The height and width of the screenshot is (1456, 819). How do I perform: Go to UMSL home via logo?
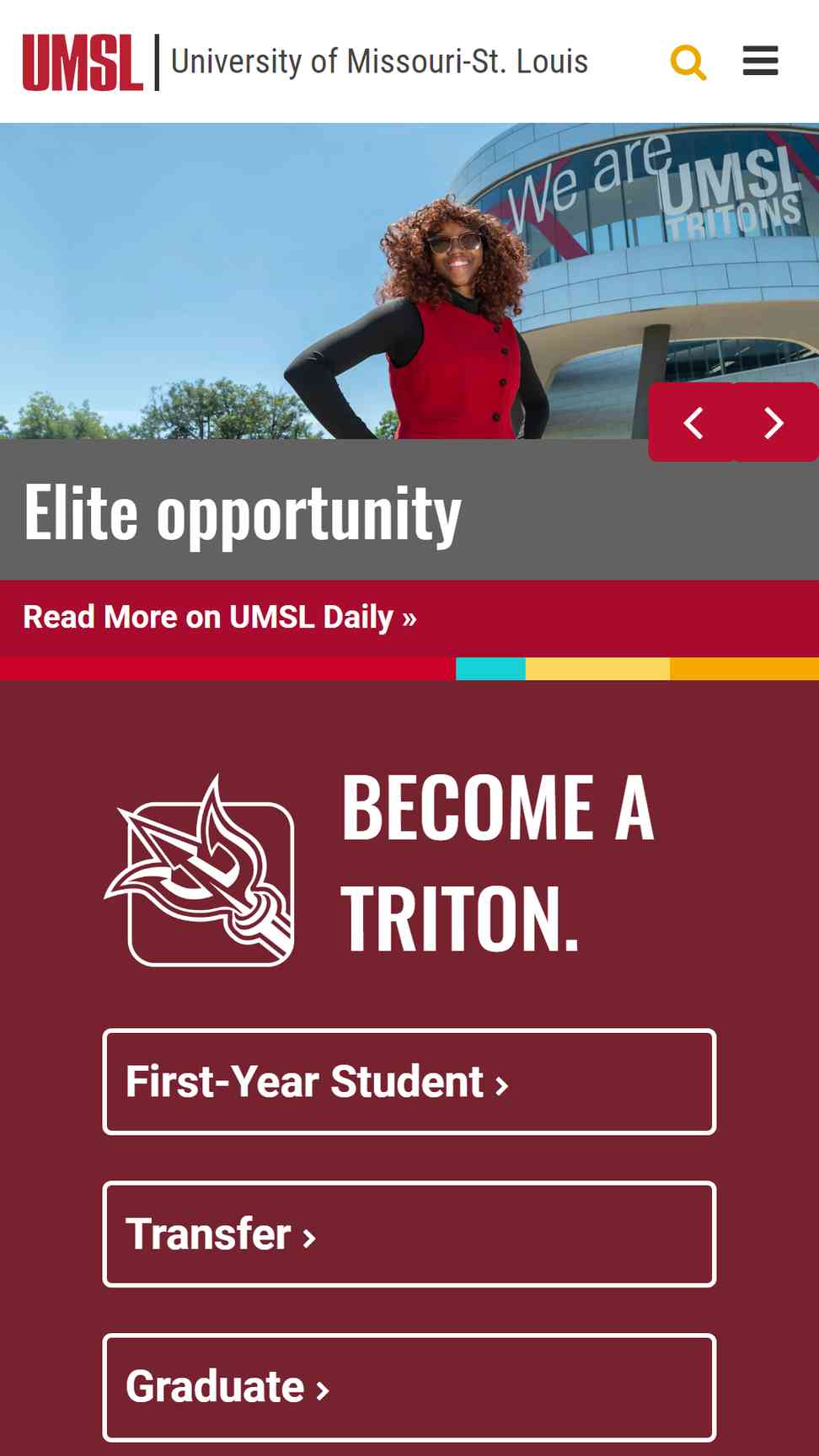[83, 62]
